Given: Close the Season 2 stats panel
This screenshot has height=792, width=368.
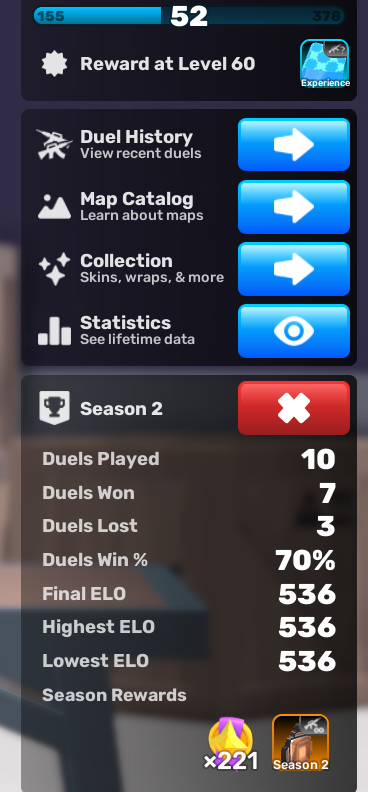Looking at the screenshot, I should [294, 408].
